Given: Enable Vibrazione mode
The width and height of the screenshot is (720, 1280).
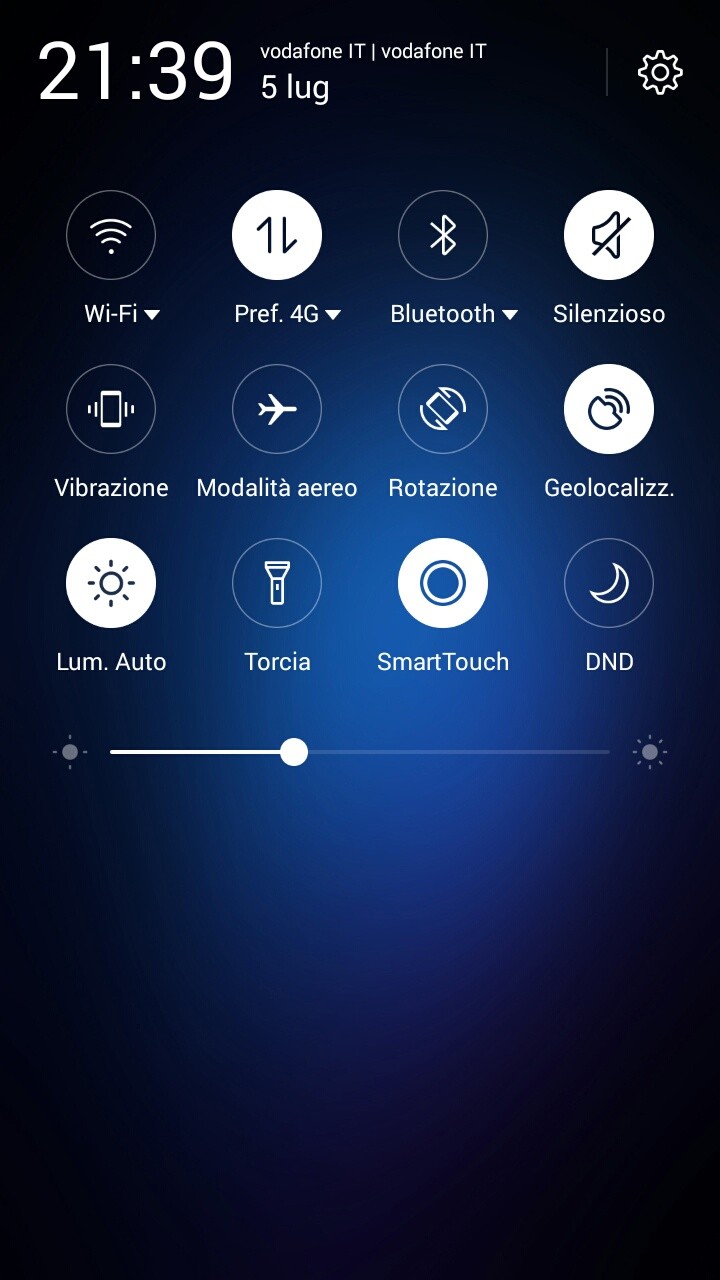Looking at the screenshot, I should coord(111,409).
